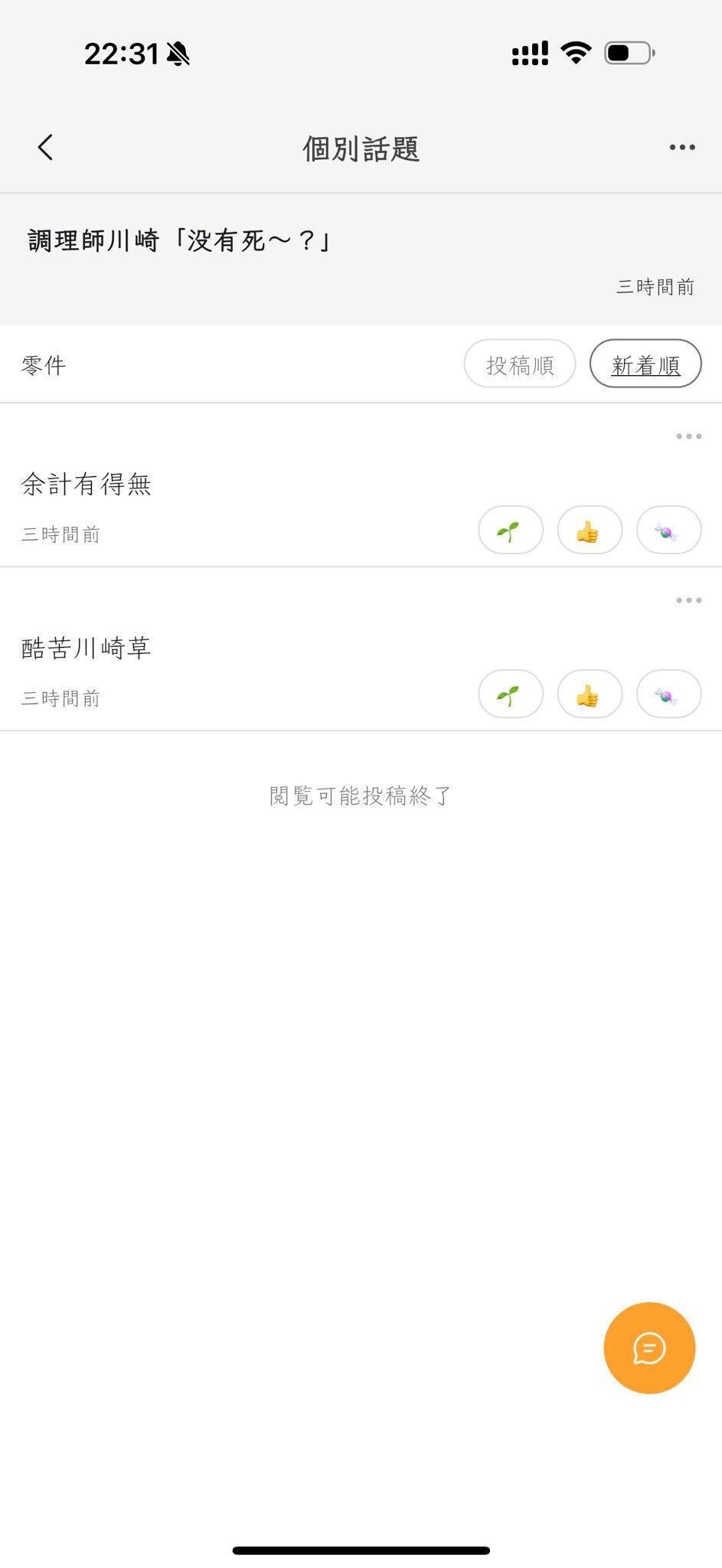React with sprout to 酷苦川崎草
The image size is (722, 1568).
pyautogui.click(x=511, y=694)
